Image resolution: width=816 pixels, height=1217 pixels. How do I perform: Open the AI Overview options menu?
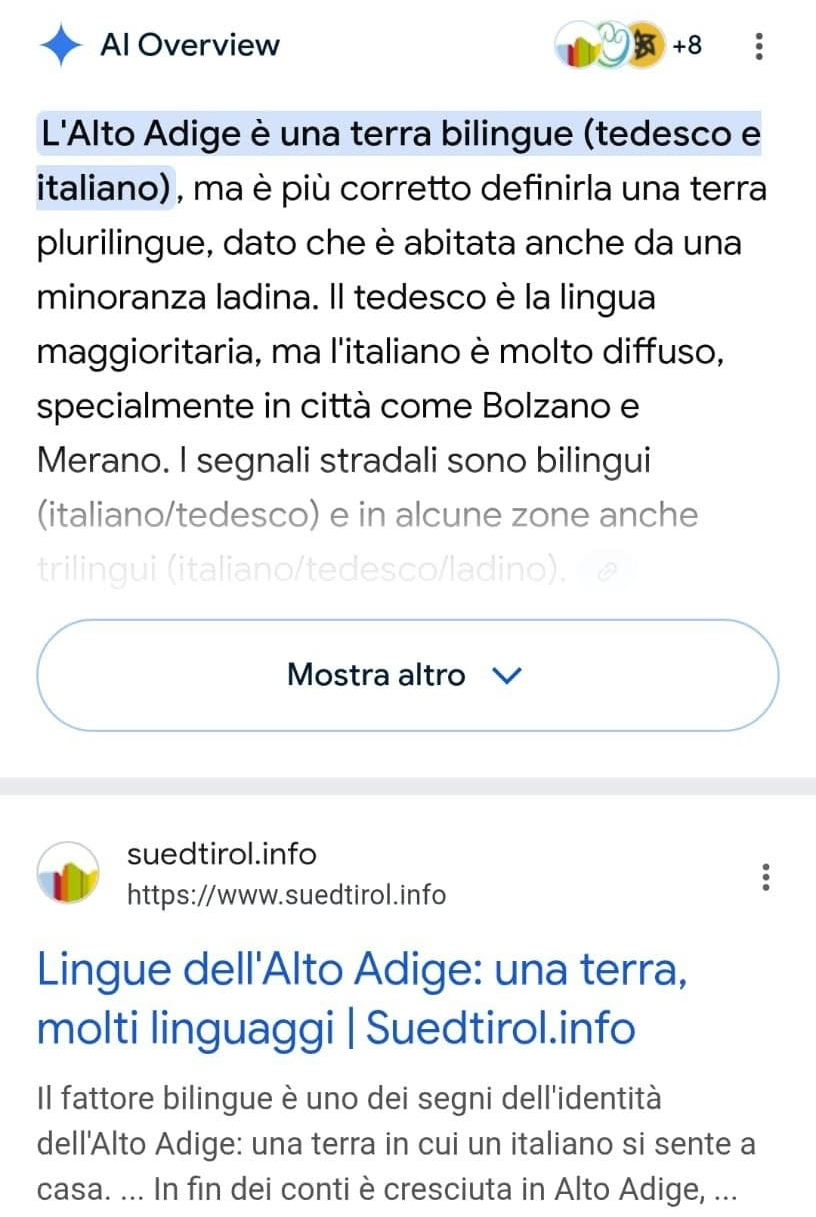(759, 46)
